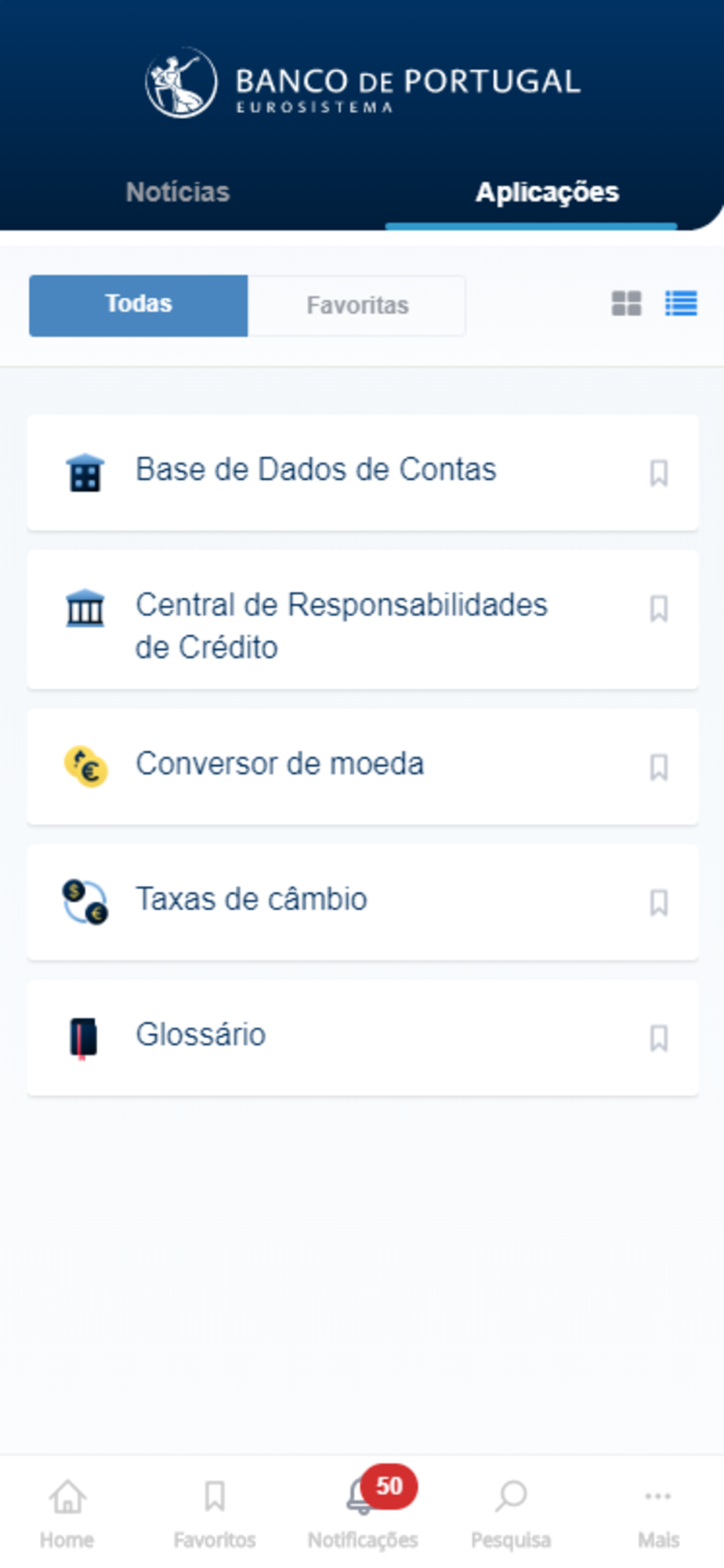Switch to grid view layout
The height and width of the screenshot is (1568, 724).
626,303
